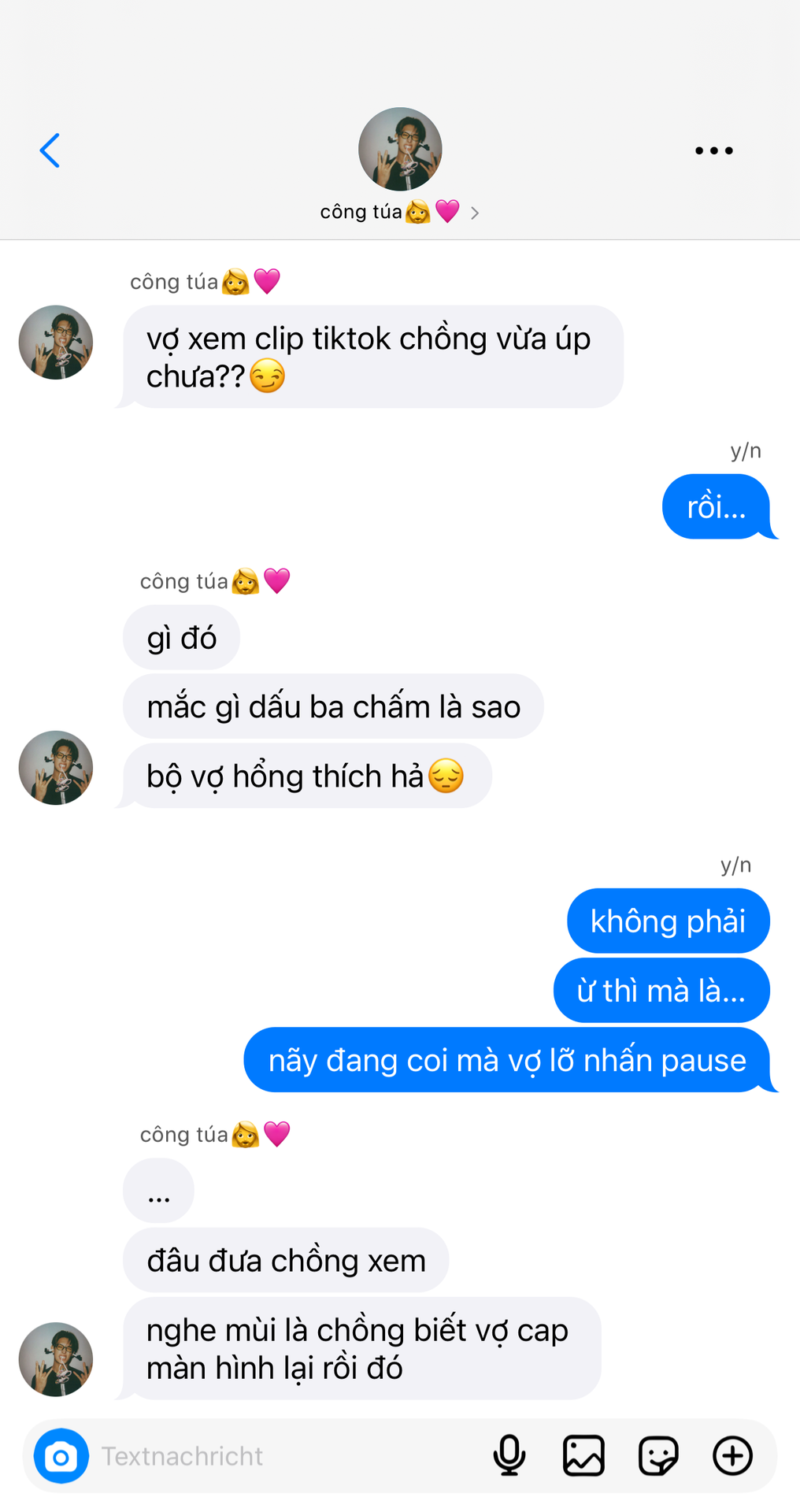Open the plus button for more attachments
The width and height of the screenshot is (800, 1512).
coord(732,1455)
